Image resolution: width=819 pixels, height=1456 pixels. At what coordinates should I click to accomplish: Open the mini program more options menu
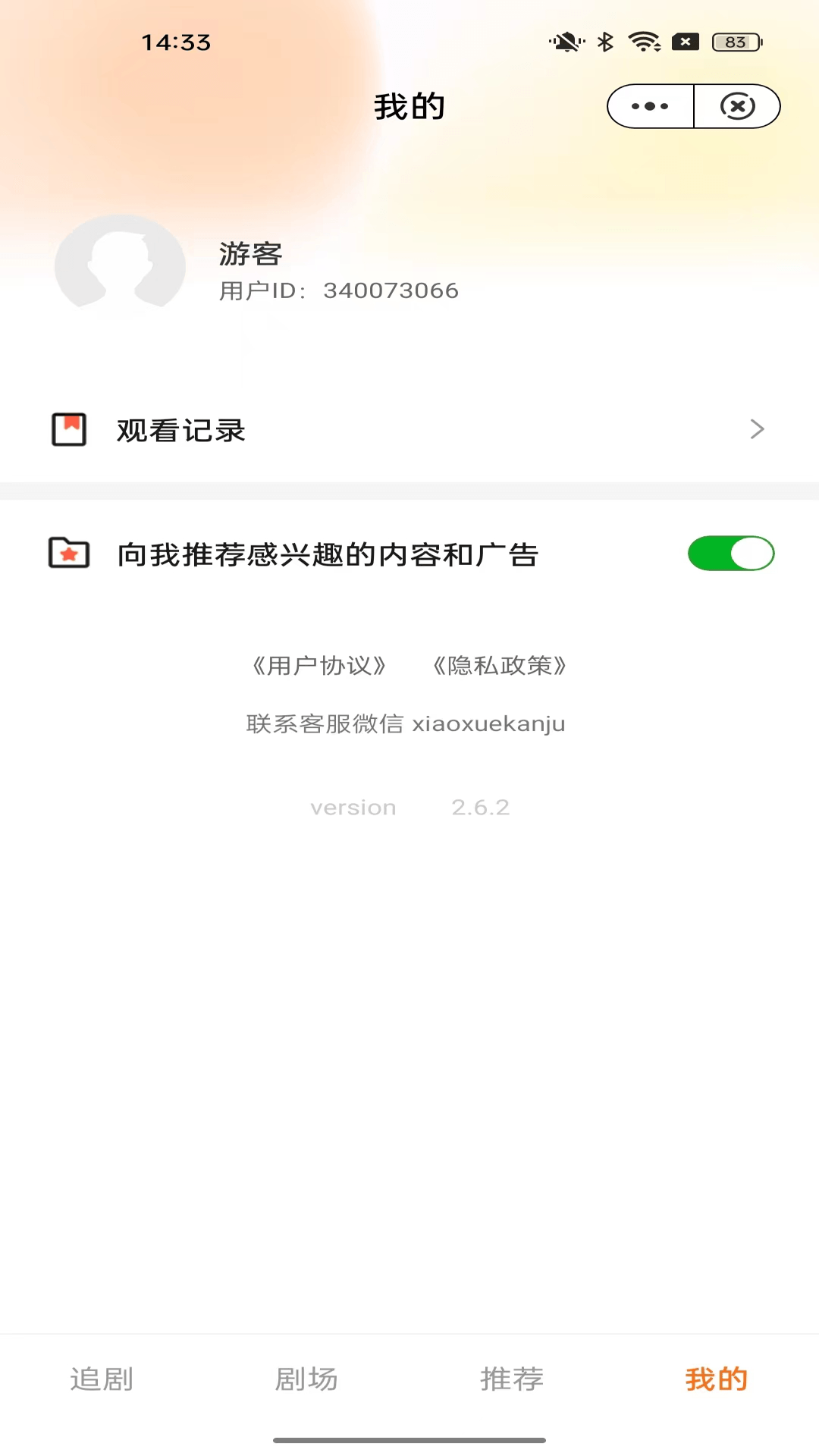point(651,106)
